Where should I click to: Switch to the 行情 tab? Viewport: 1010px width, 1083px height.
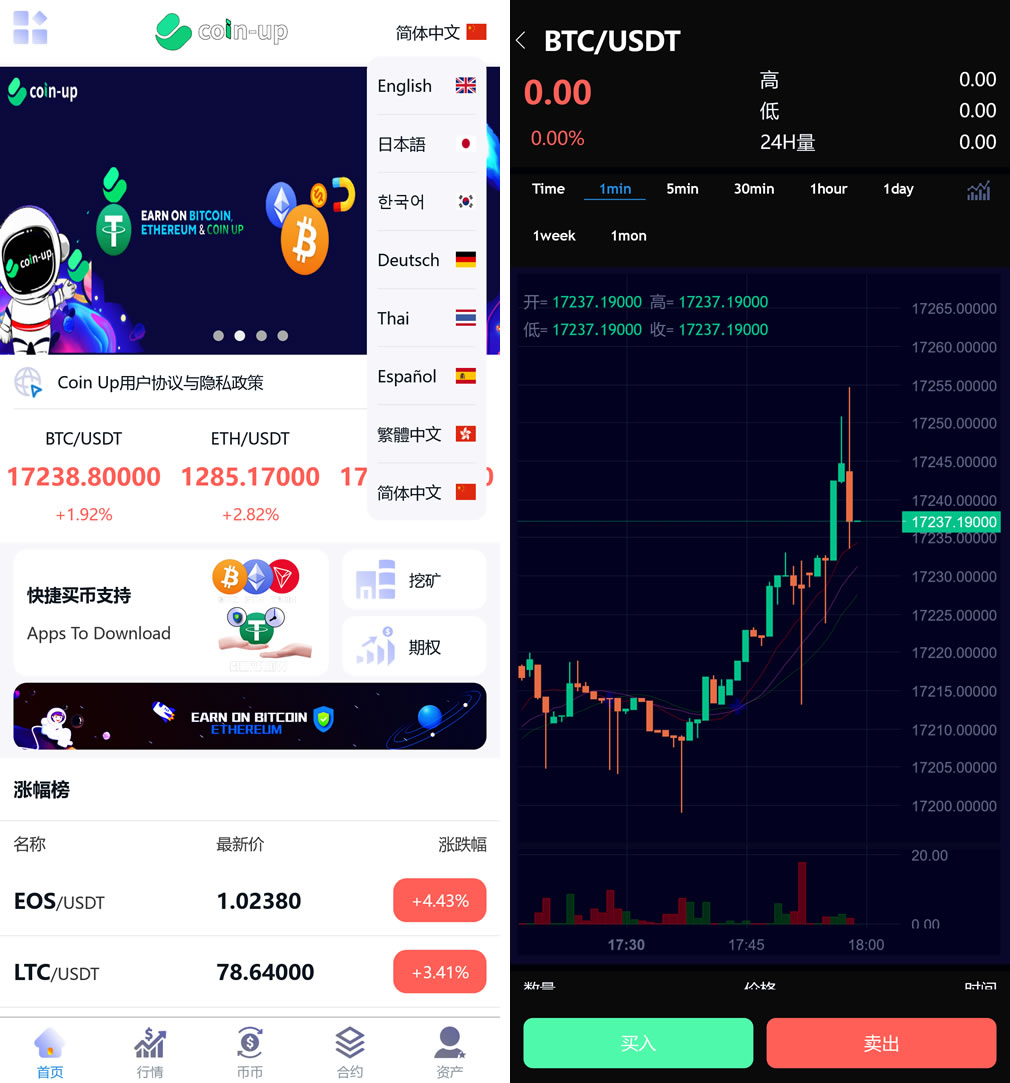click(x=150, y=1053)
